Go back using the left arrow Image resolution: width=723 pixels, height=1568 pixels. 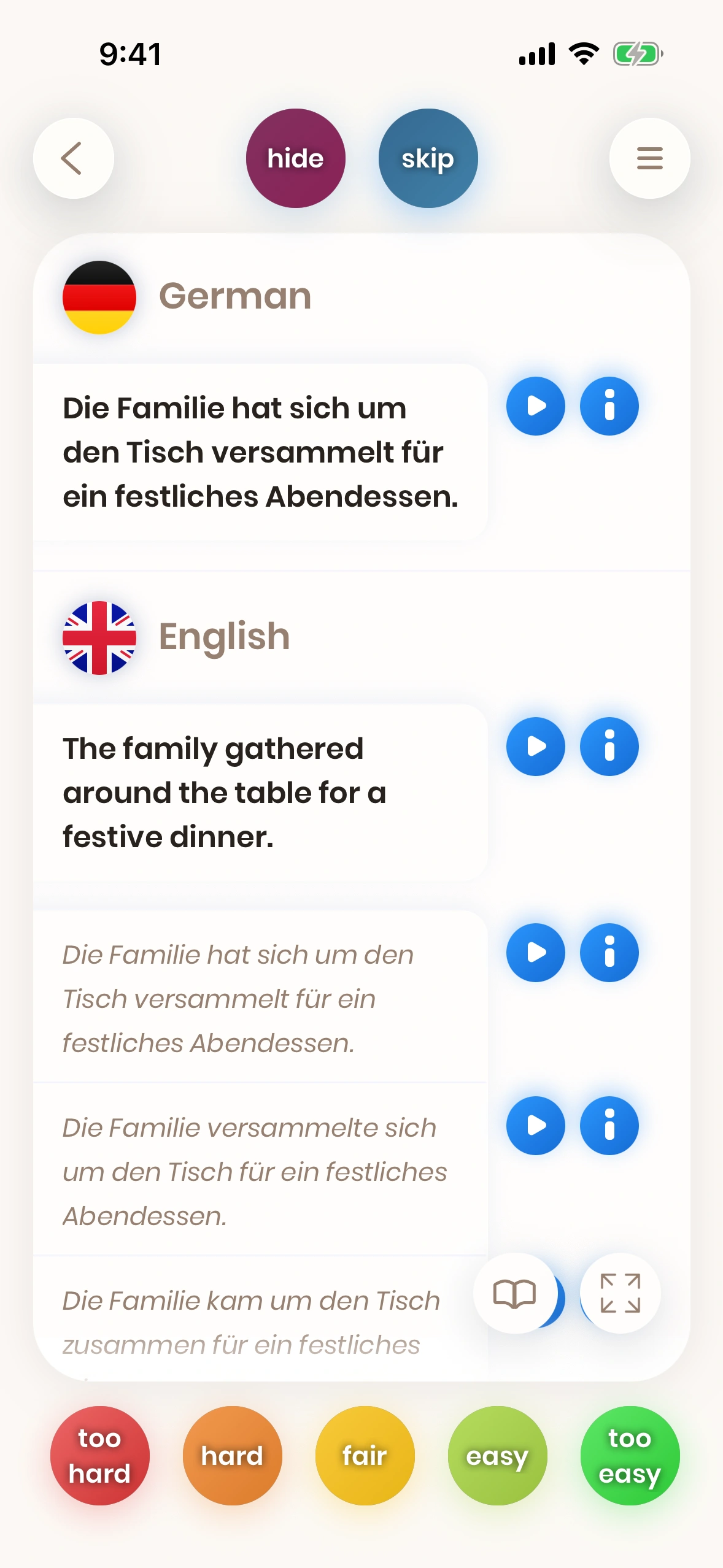point(73,158)
